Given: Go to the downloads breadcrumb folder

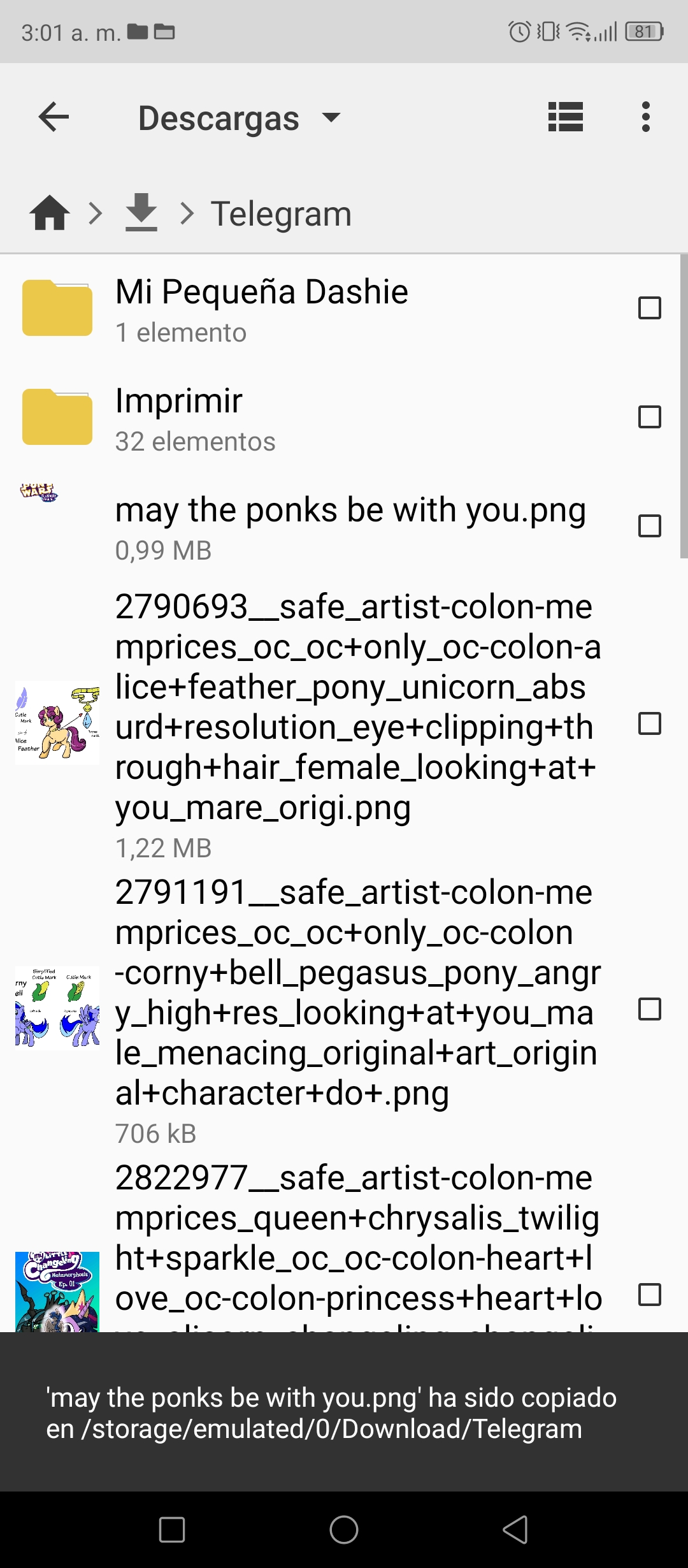Looking at the screenshot, I should pyautogui.click(x=141, y=213).
